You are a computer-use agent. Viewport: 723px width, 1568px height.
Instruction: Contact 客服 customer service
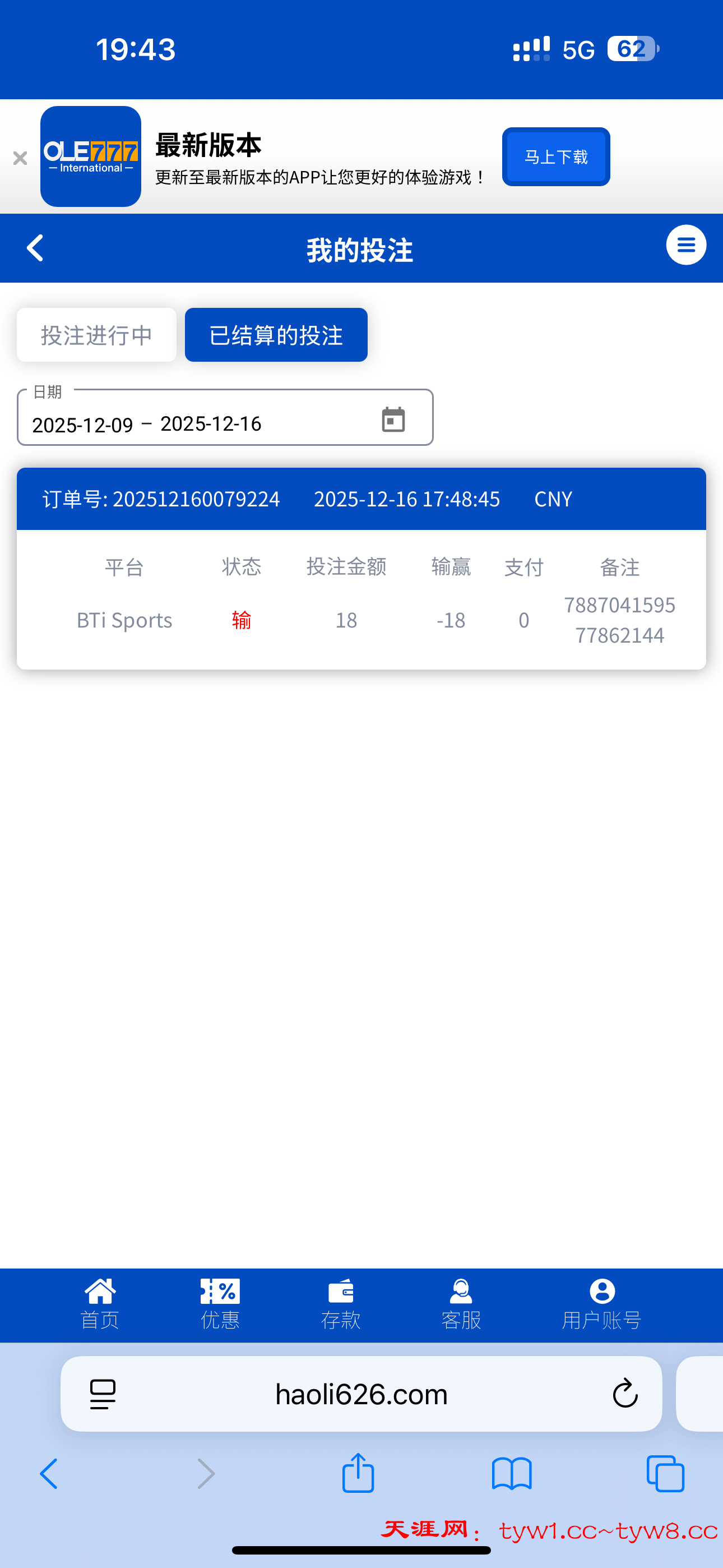pyautogui.click(x=461, y=1305)
